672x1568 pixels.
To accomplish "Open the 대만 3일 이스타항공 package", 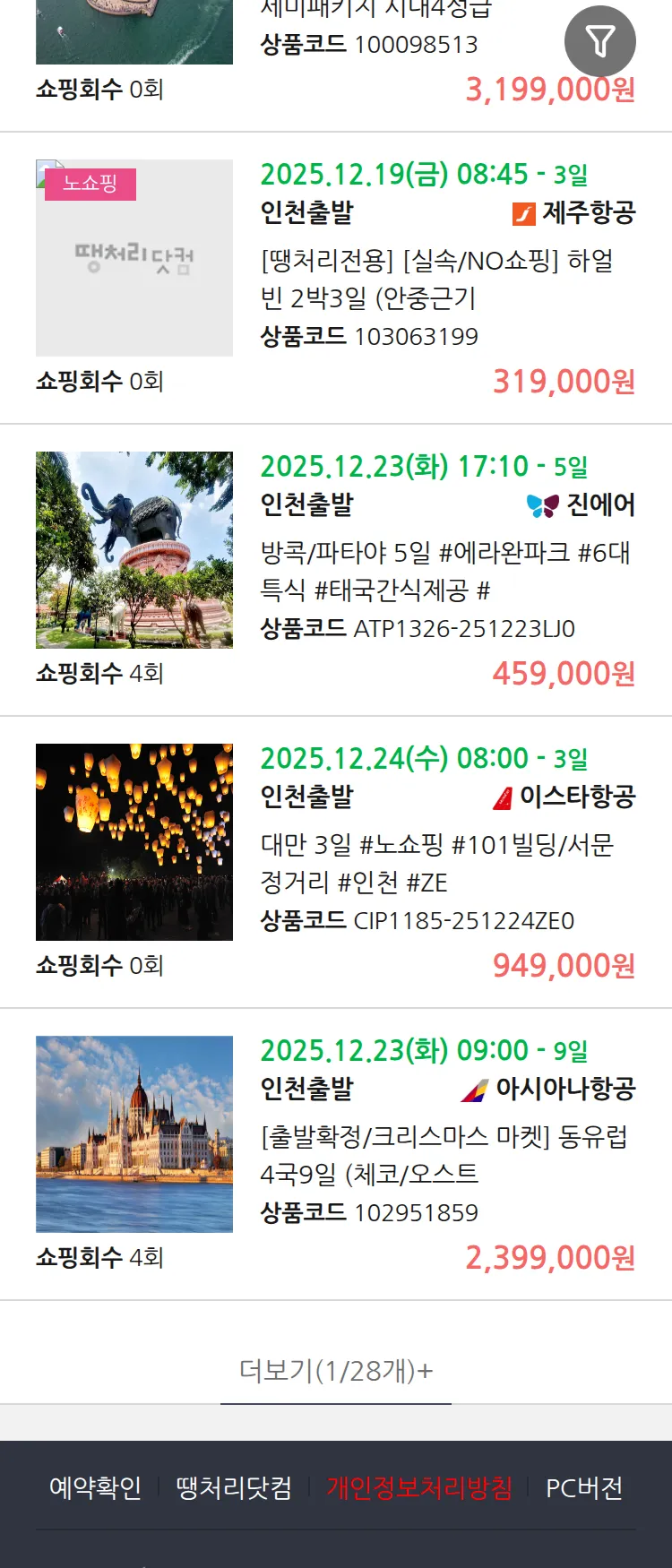I will click(436, 863).
